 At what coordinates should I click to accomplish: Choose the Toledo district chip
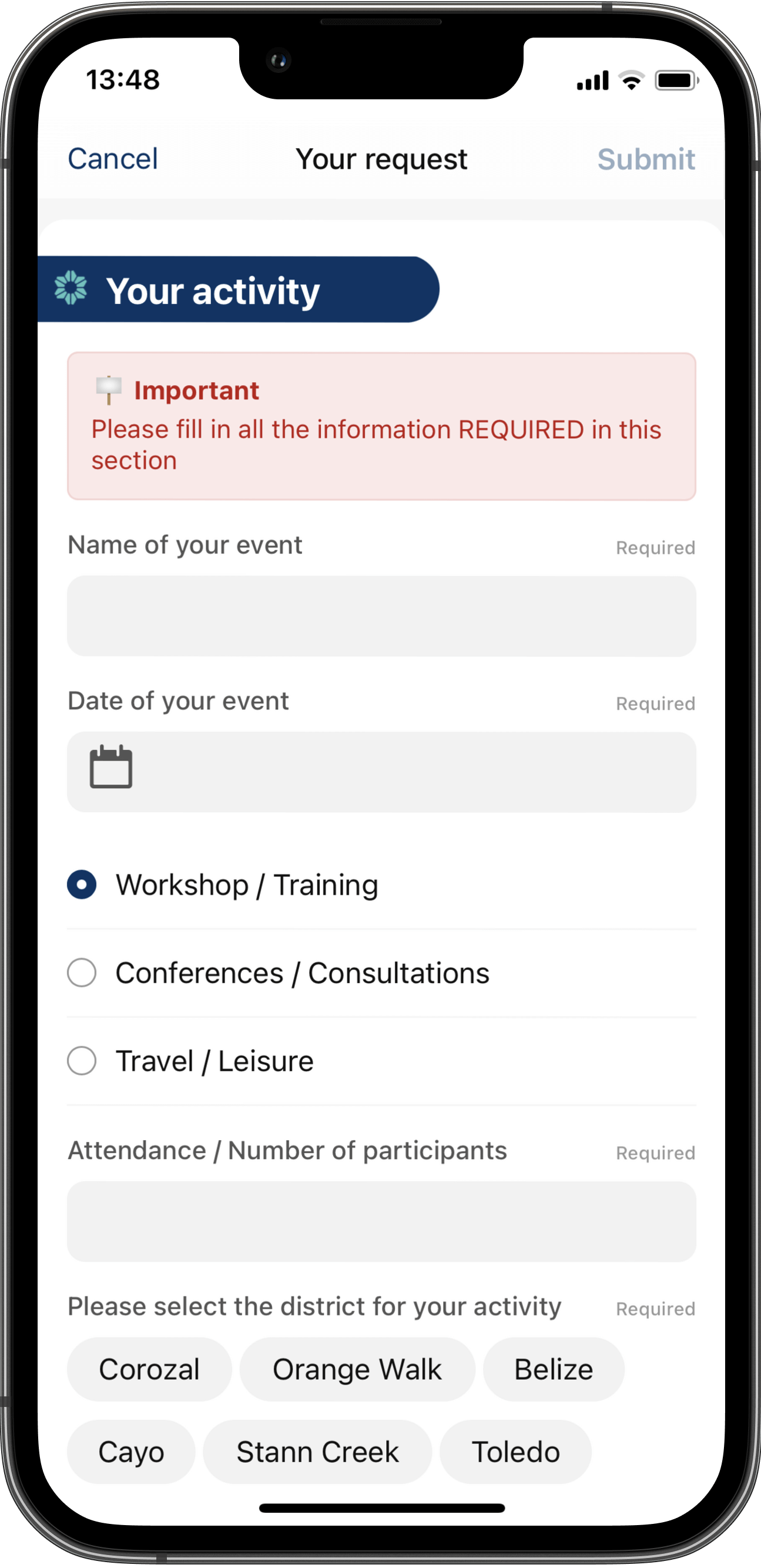[515, 1452]
